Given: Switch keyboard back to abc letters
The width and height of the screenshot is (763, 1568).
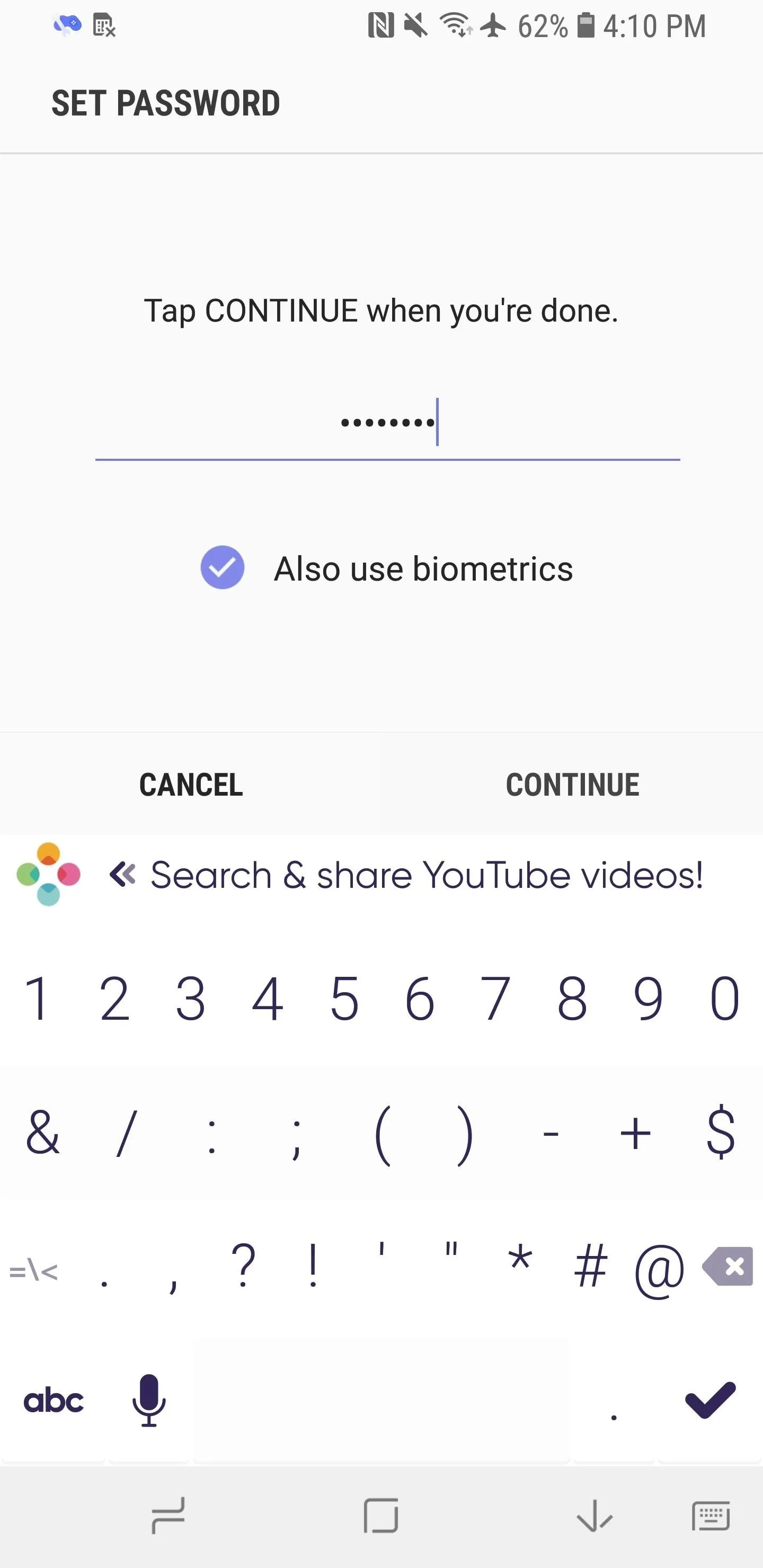Looking at the screenshot, I should (x=54, y=1401).
